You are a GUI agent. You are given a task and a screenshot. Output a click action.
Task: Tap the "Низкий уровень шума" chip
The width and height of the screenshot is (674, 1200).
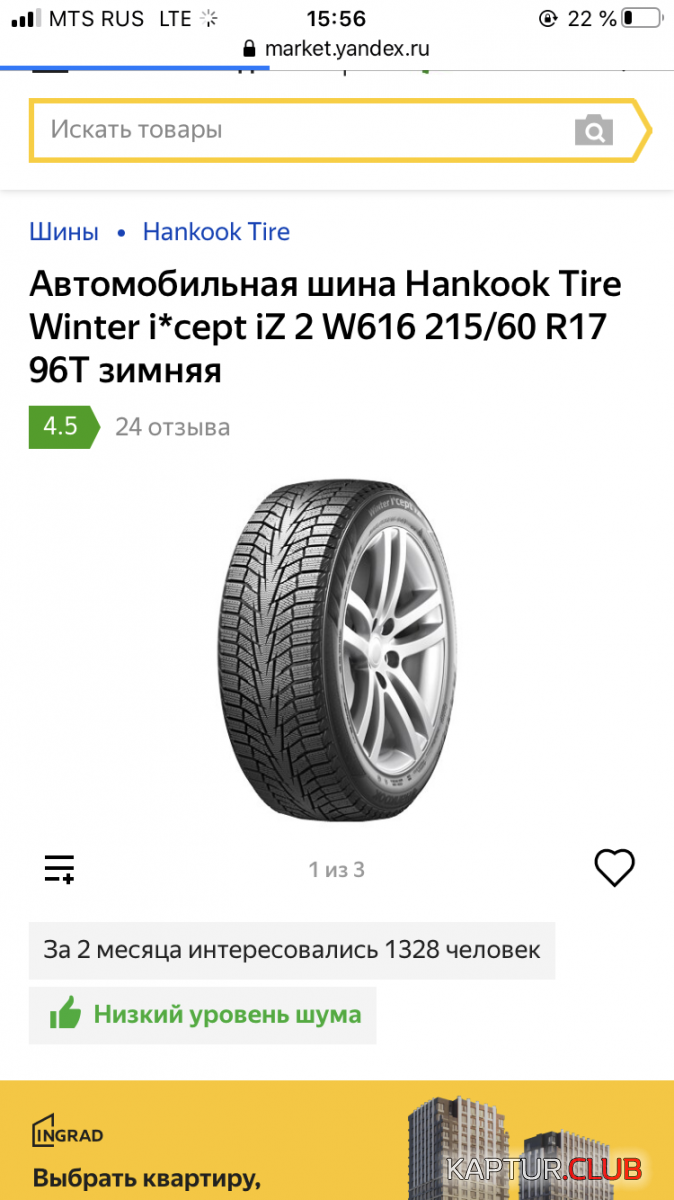[x=203, y=1015]
